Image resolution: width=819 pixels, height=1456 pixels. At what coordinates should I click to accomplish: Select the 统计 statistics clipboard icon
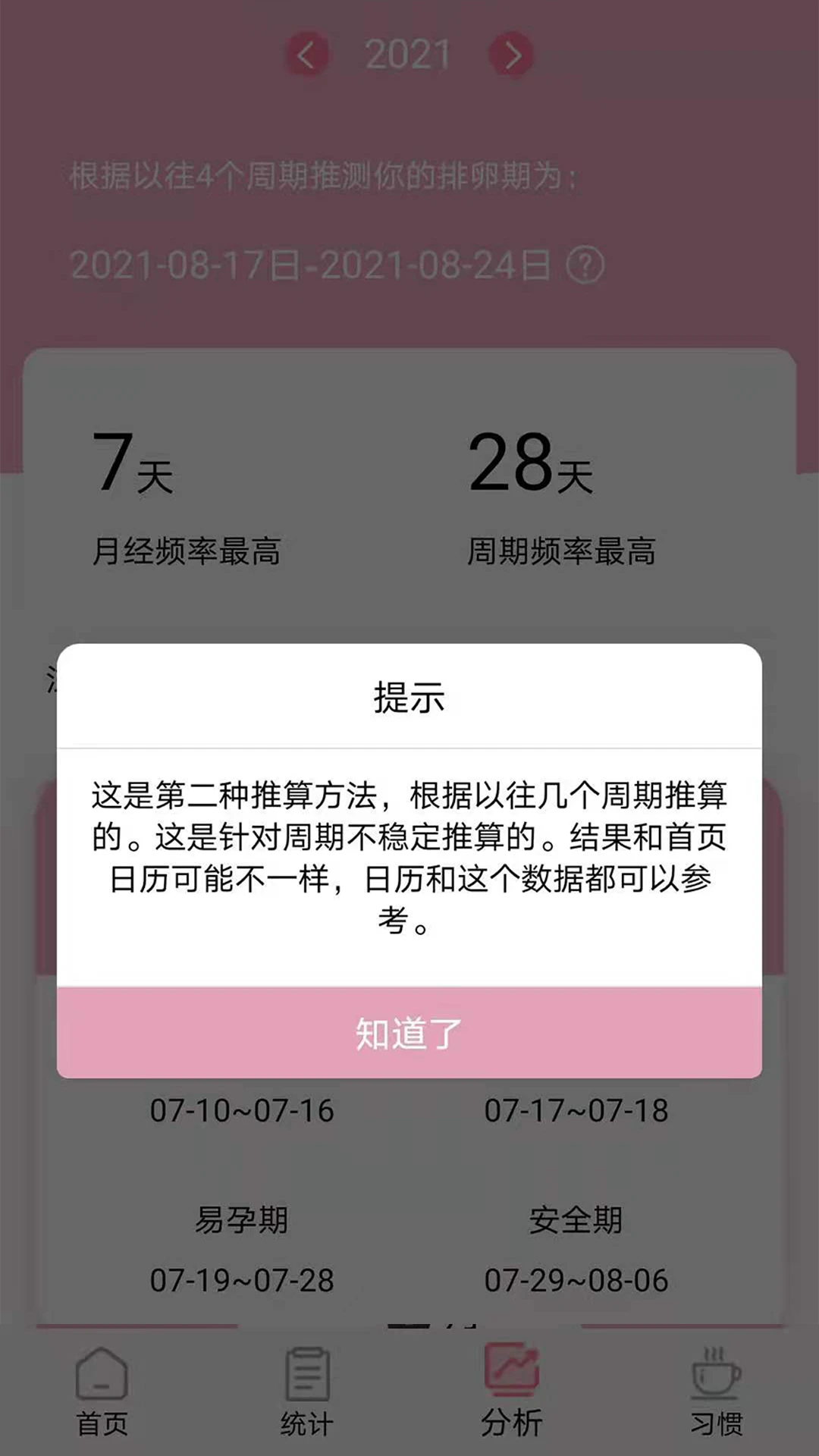tap(307, 1376)
